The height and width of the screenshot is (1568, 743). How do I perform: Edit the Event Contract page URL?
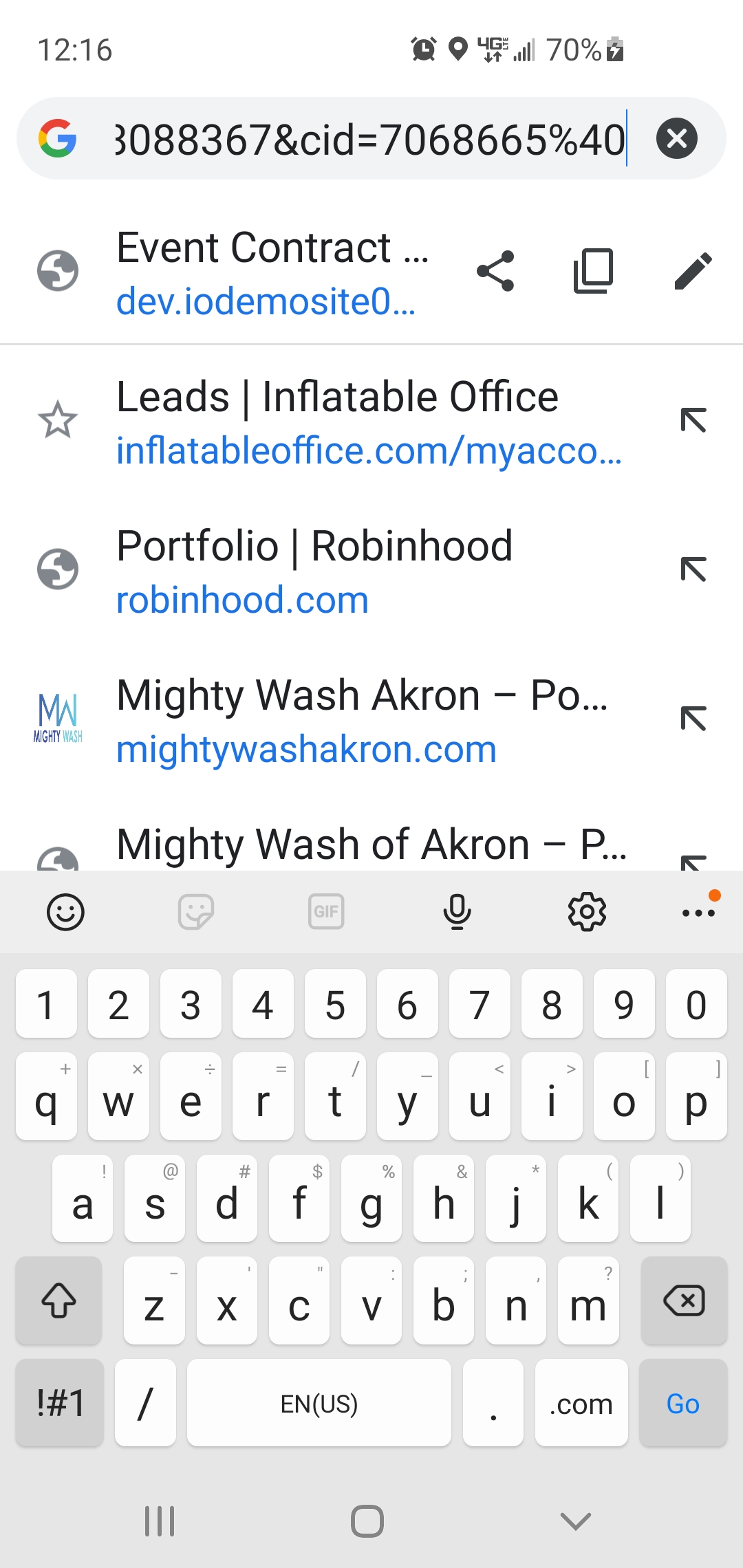point(693,270)
